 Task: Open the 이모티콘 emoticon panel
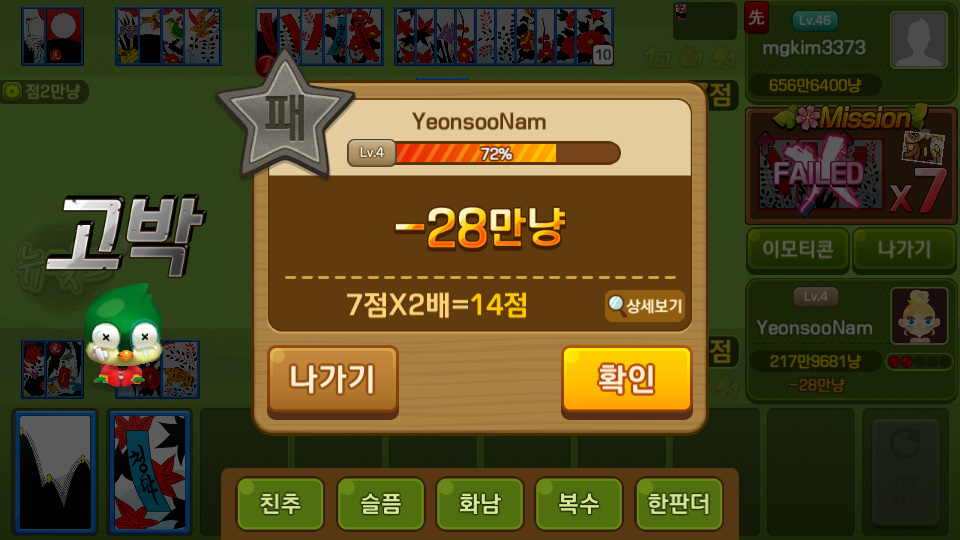[x=797, y=249]
